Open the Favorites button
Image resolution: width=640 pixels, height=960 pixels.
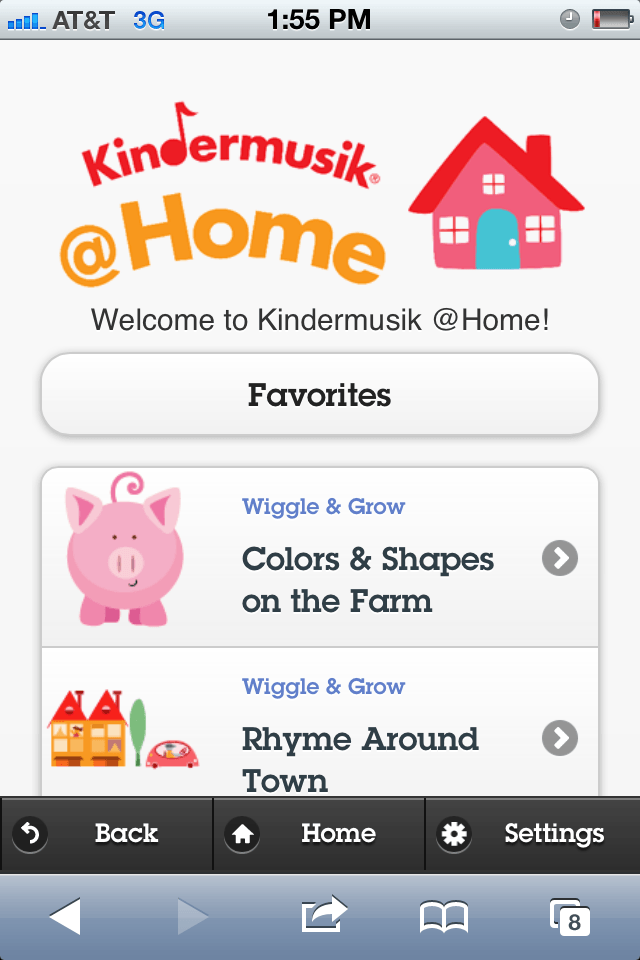320,395
